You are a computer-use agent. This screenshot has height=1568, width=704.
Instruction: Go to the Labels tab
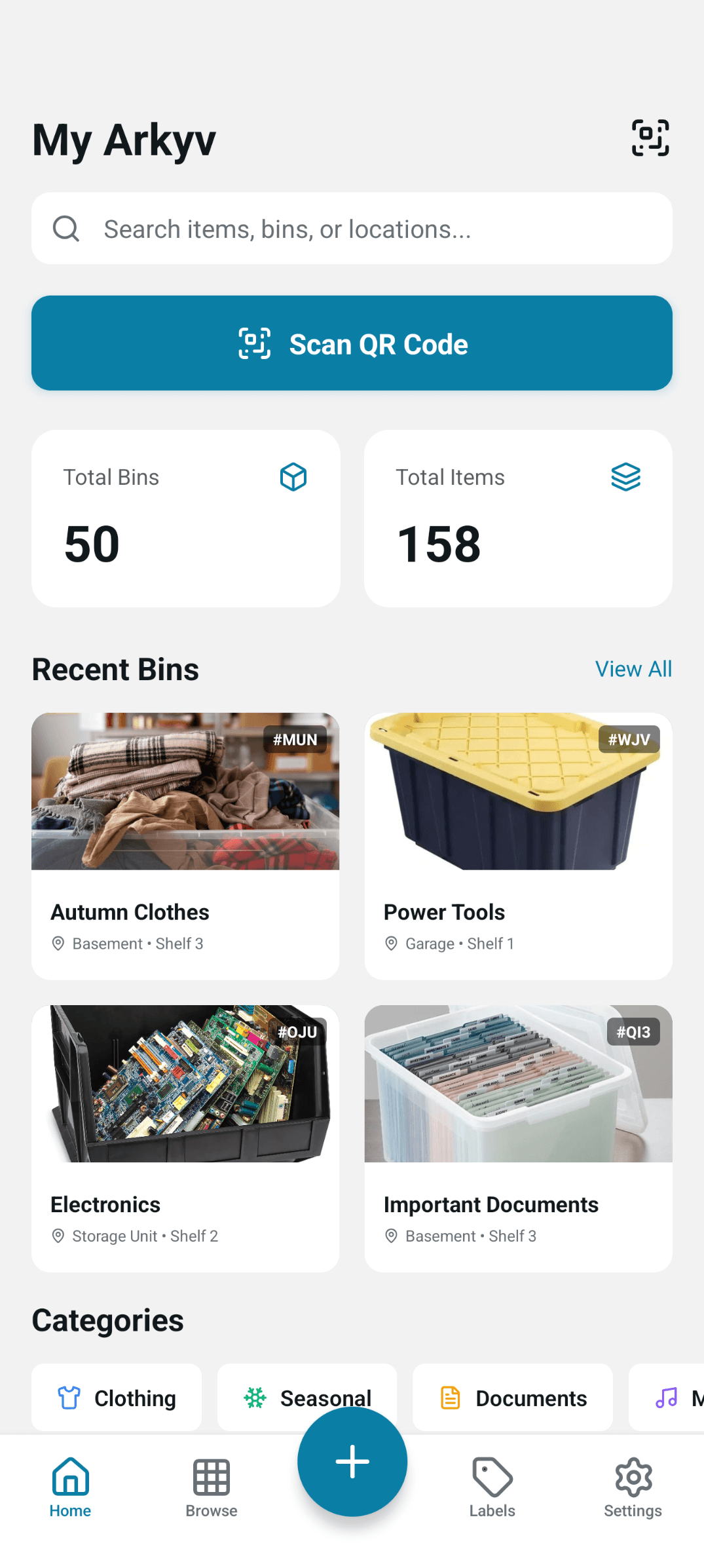tap(492, 1487)
